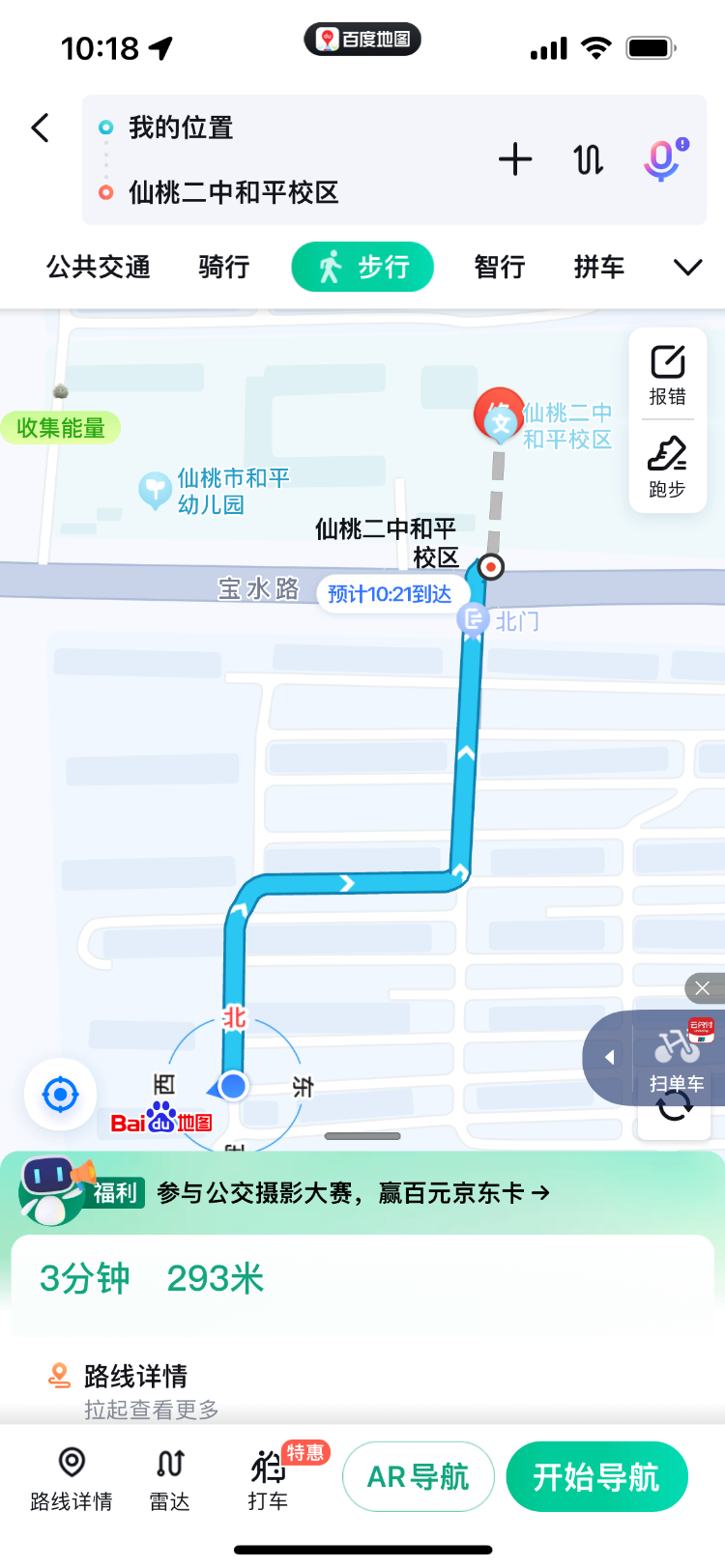Click the add waypoint plus icon
This screenshot has width=725, height=1568.
(x=515, y=160)
